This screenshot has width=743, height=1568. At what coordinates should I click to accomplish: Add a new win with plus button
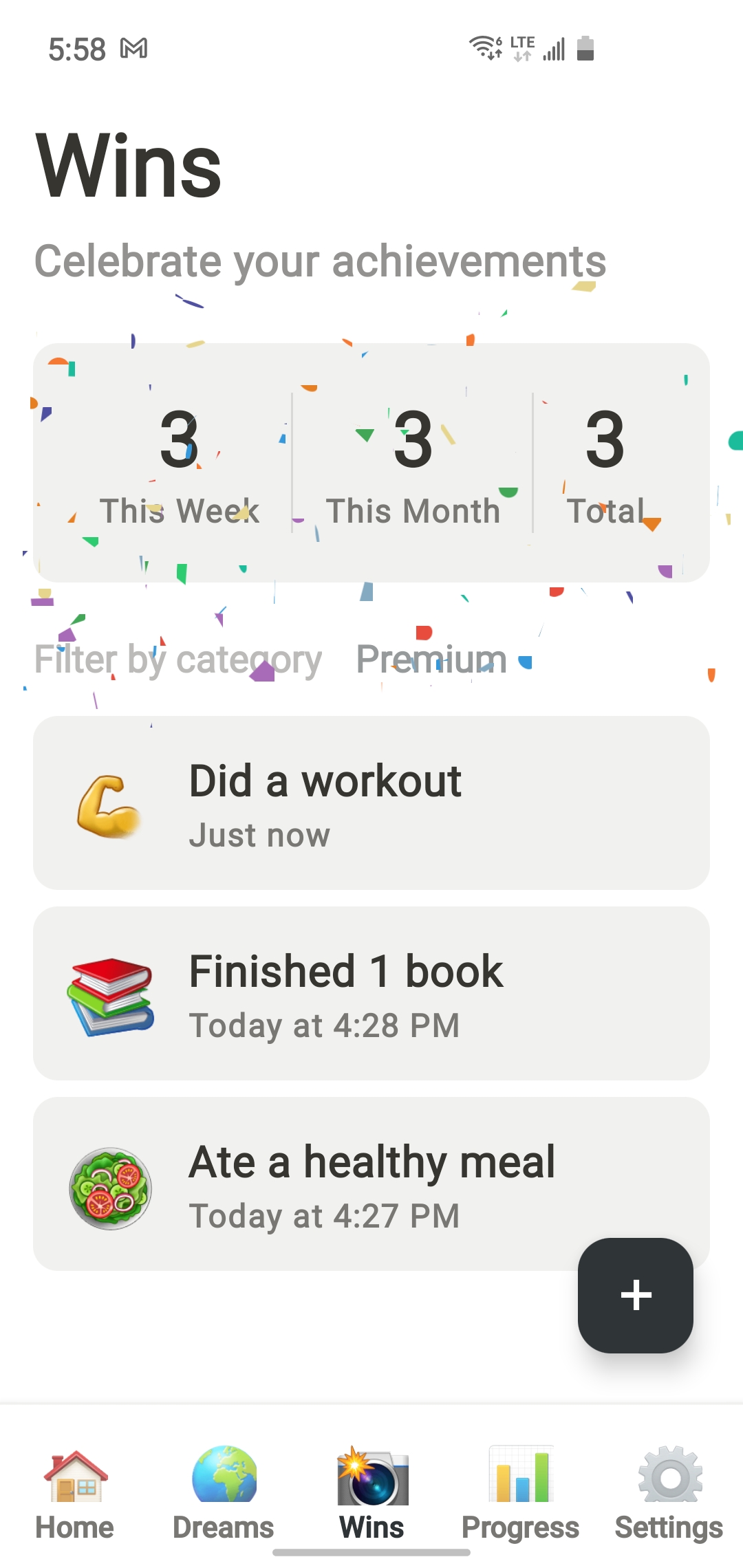click(635, 1295)
